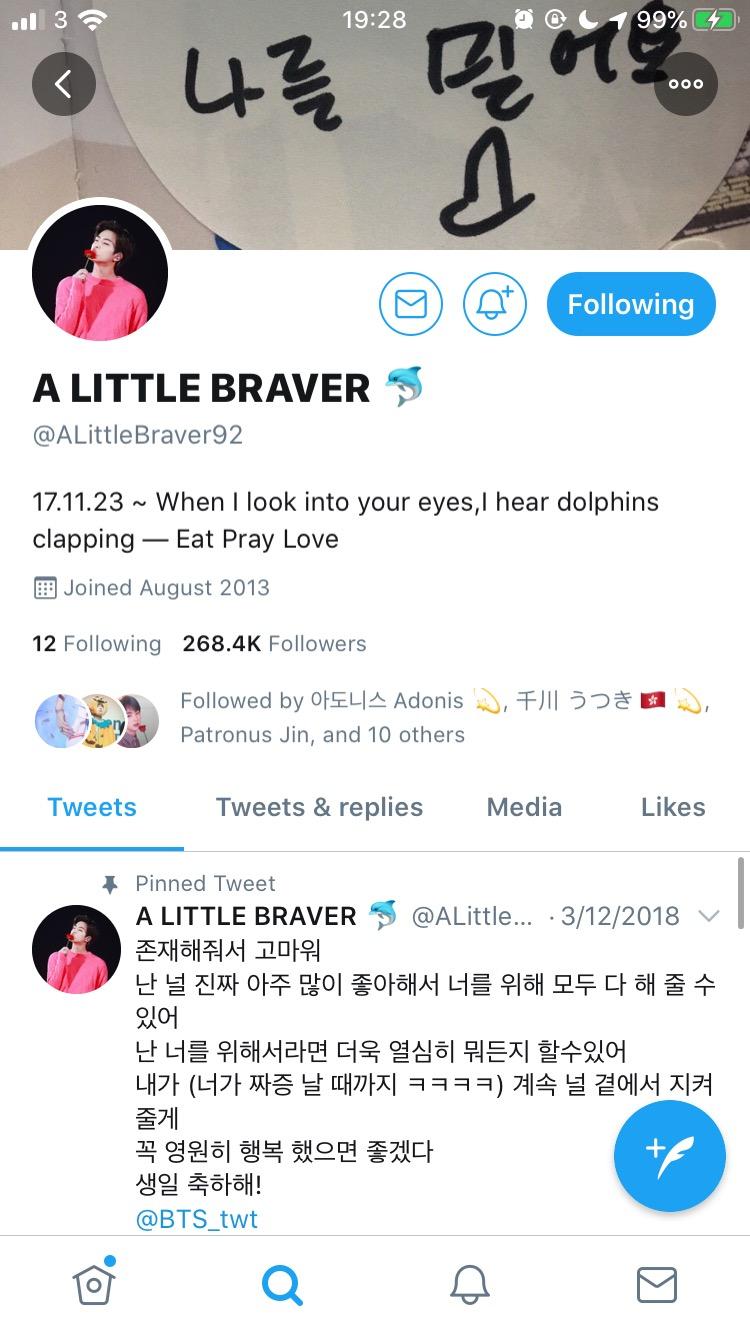
Task: Open the three-dot overflow menu
Action: coord(686,84)
